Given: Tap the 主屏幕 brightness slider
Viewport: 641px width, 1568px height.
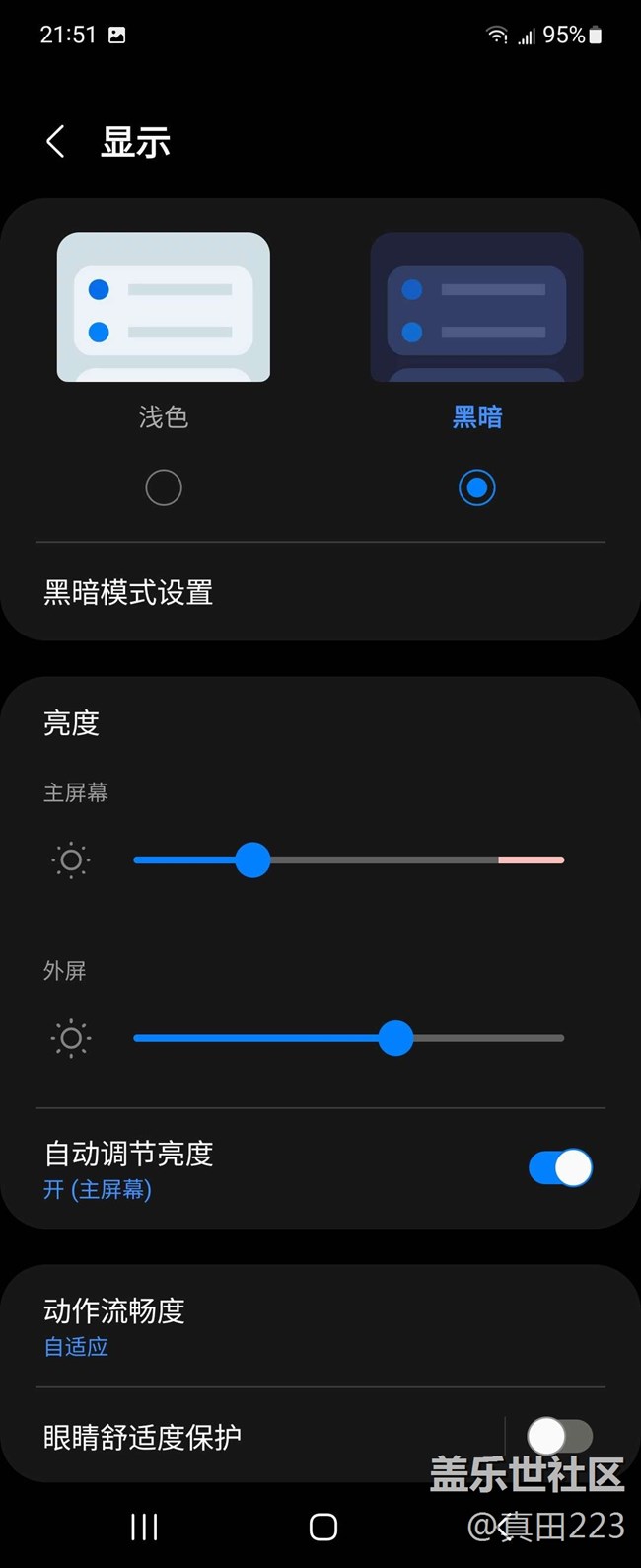Looking at the screenshot, I should point(348,860).
